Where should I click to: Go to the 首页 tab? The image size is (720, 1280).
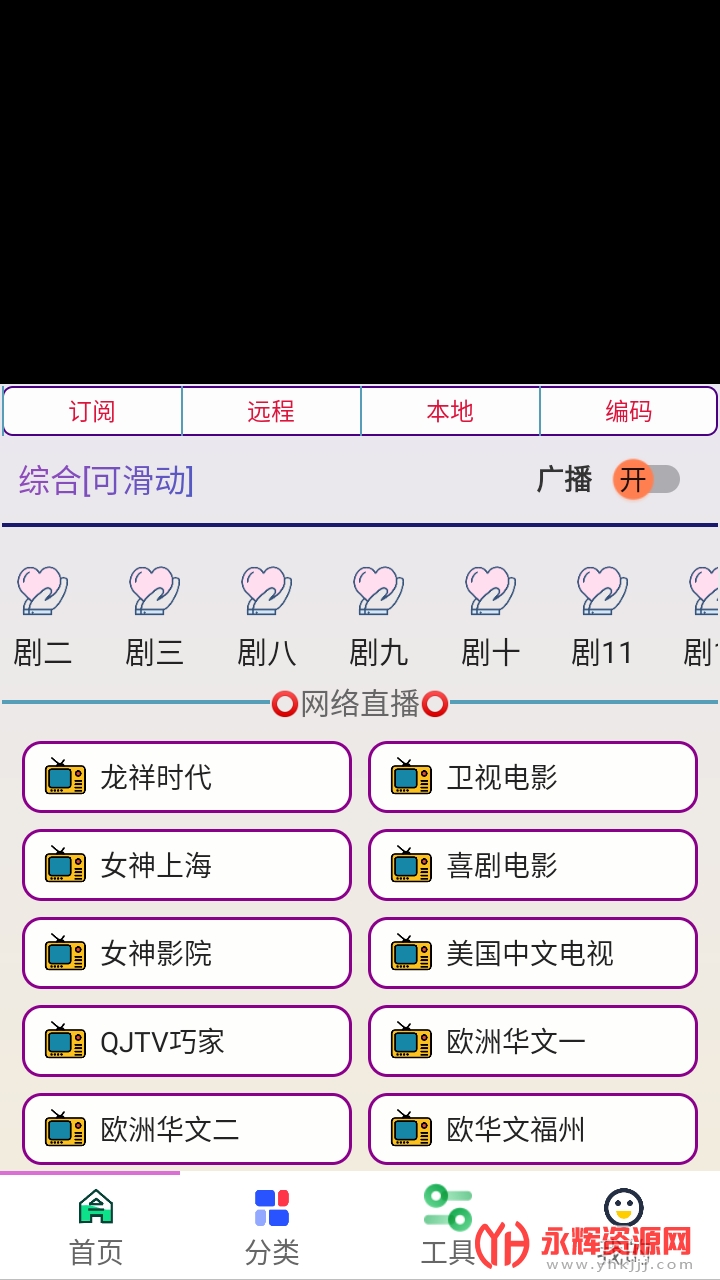pos(96,1227)
